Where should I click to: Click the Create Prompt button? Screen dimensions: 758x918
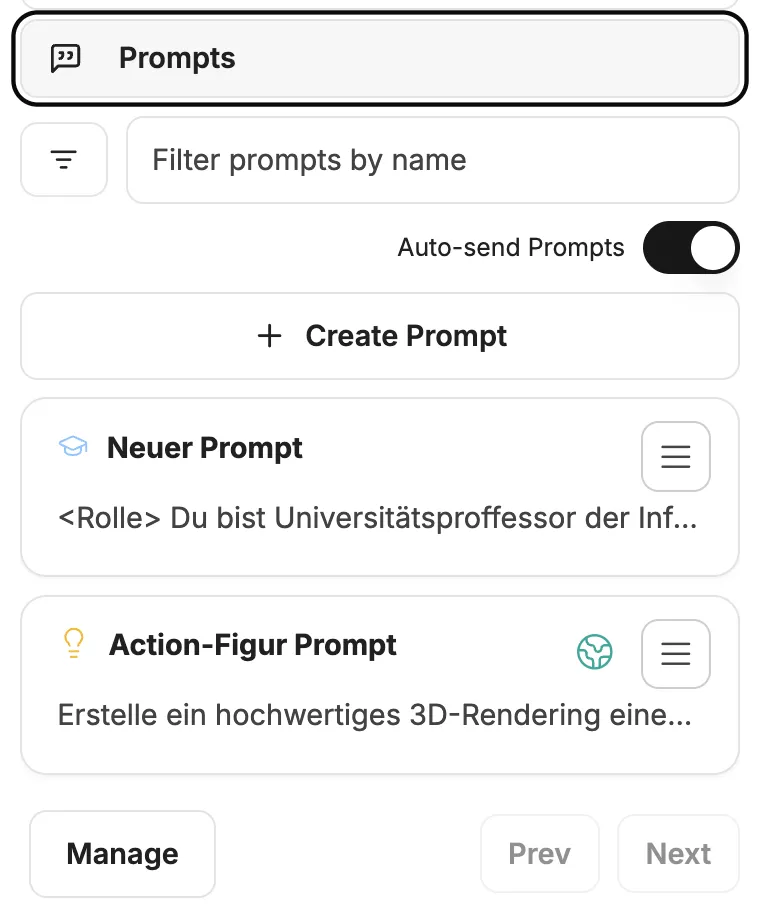coord(379,336)
